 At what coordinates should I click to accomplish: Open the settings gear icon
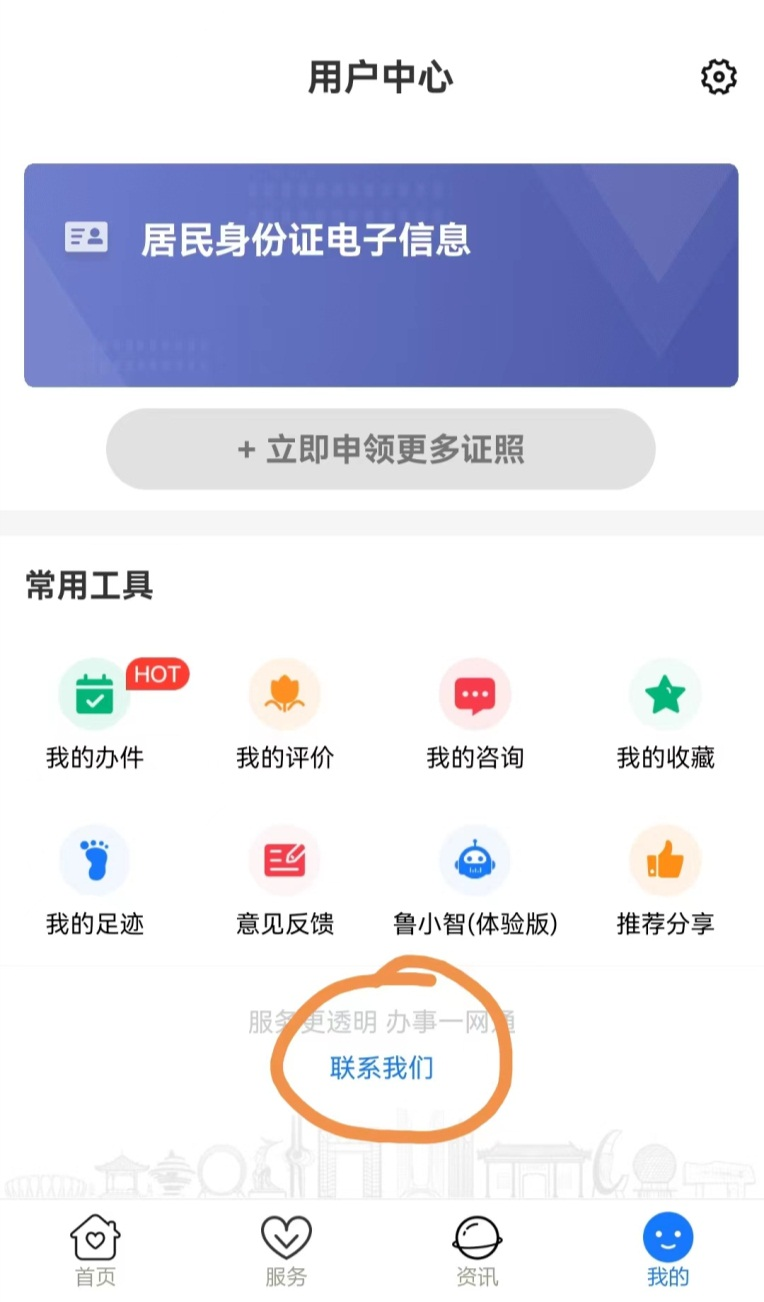click(x=718, y=77)
